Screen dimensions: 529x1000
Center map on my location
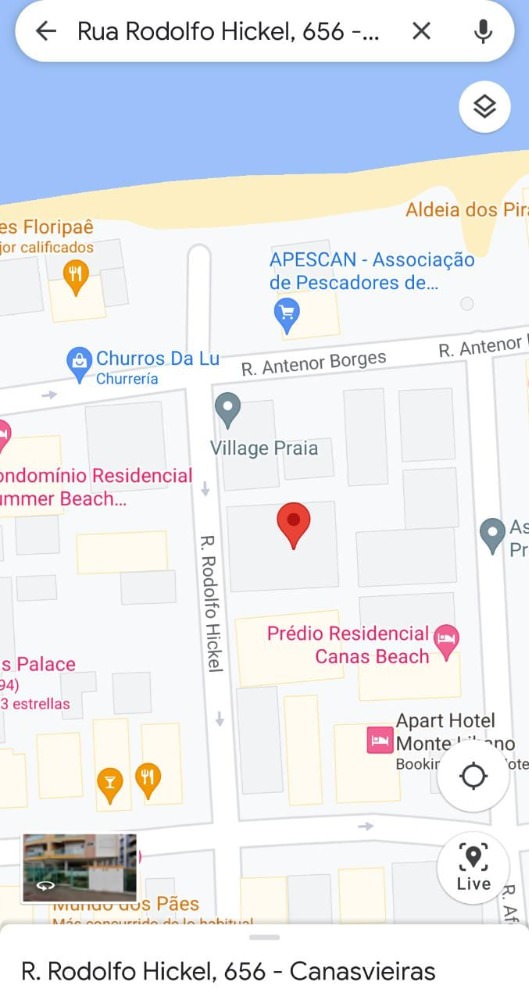[473, 776]
